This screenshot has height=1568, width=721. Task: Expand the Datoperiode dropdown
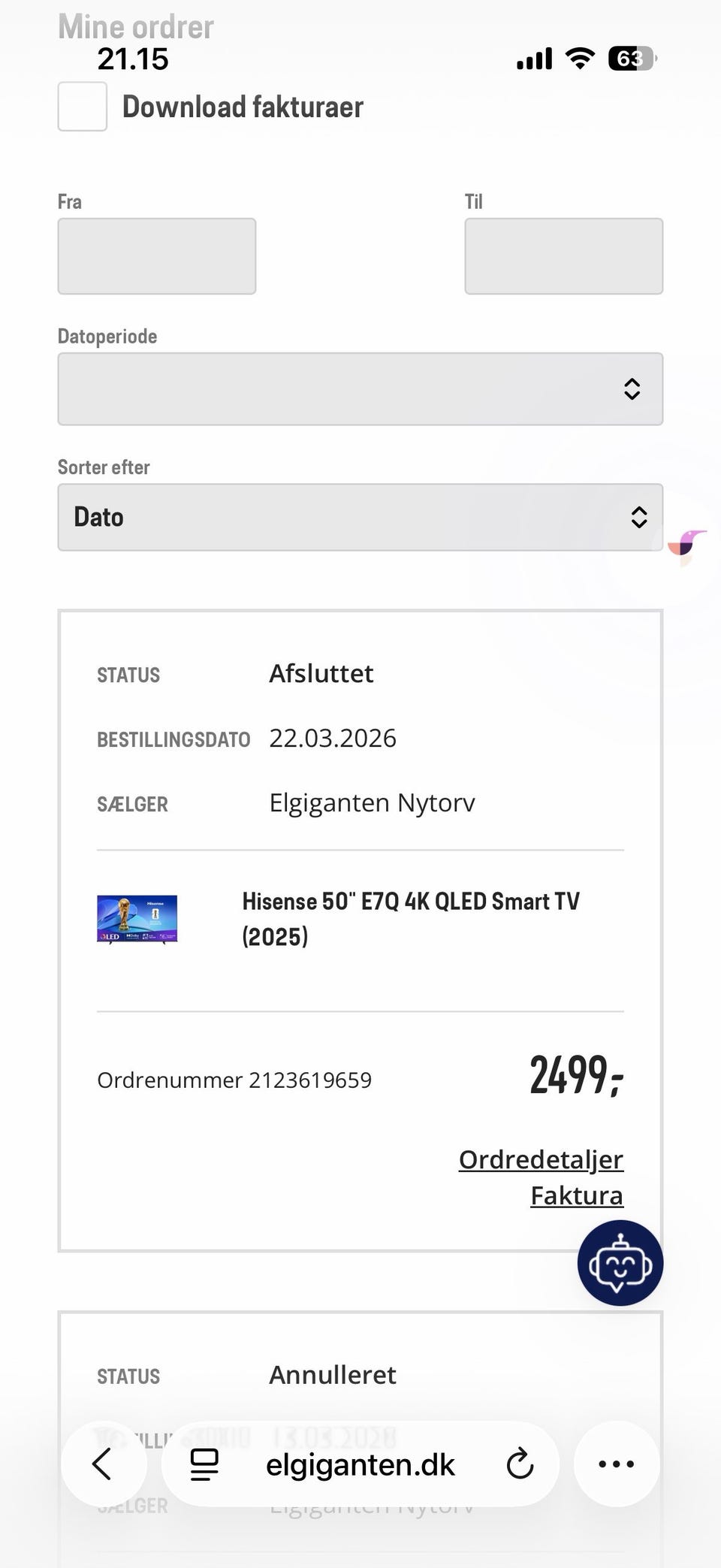point(360,389)
